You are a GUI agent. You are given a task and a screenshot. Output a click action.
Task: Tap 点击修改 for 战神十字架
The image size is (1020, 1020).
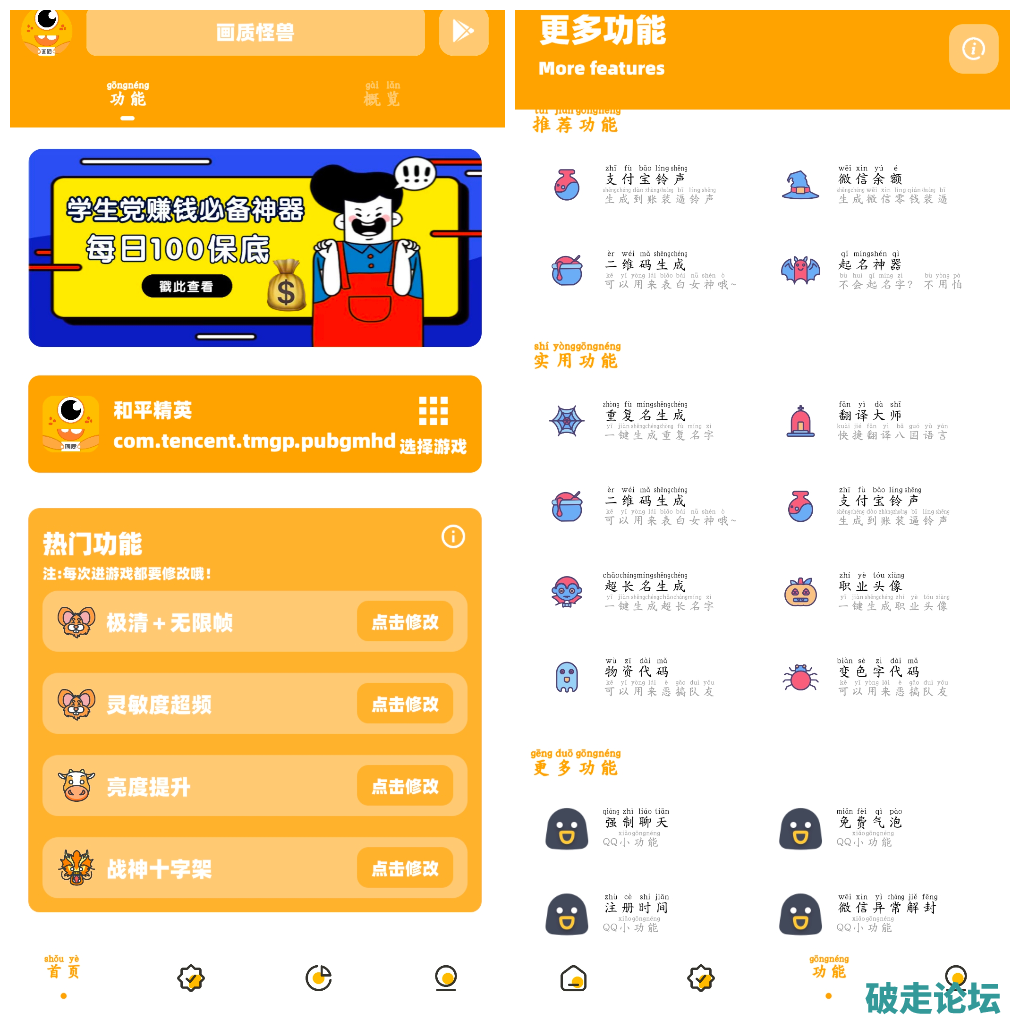tap(405, 868)
